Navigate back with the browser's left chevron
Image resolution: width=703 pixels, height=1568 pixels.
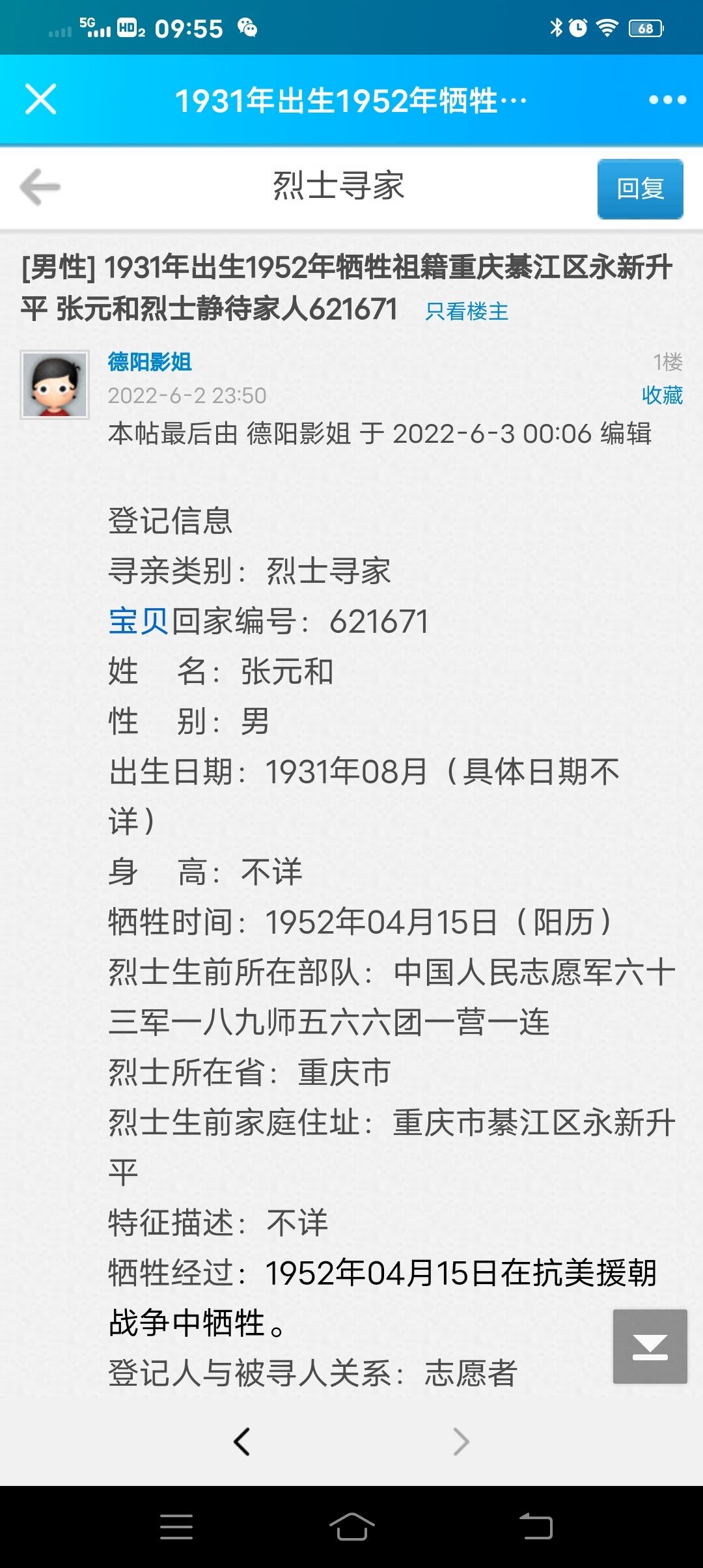tap(241, 1441)
